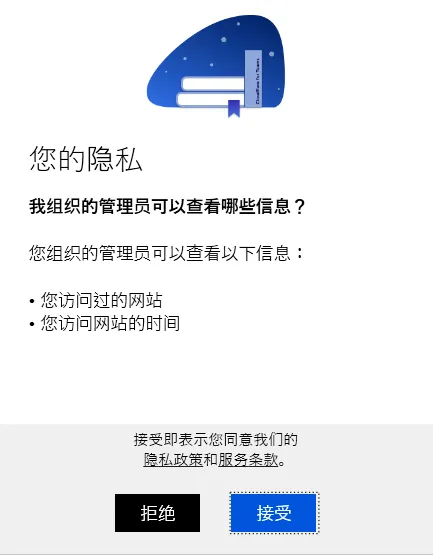Decline with the 拒绝 button

tap(158, 513)
